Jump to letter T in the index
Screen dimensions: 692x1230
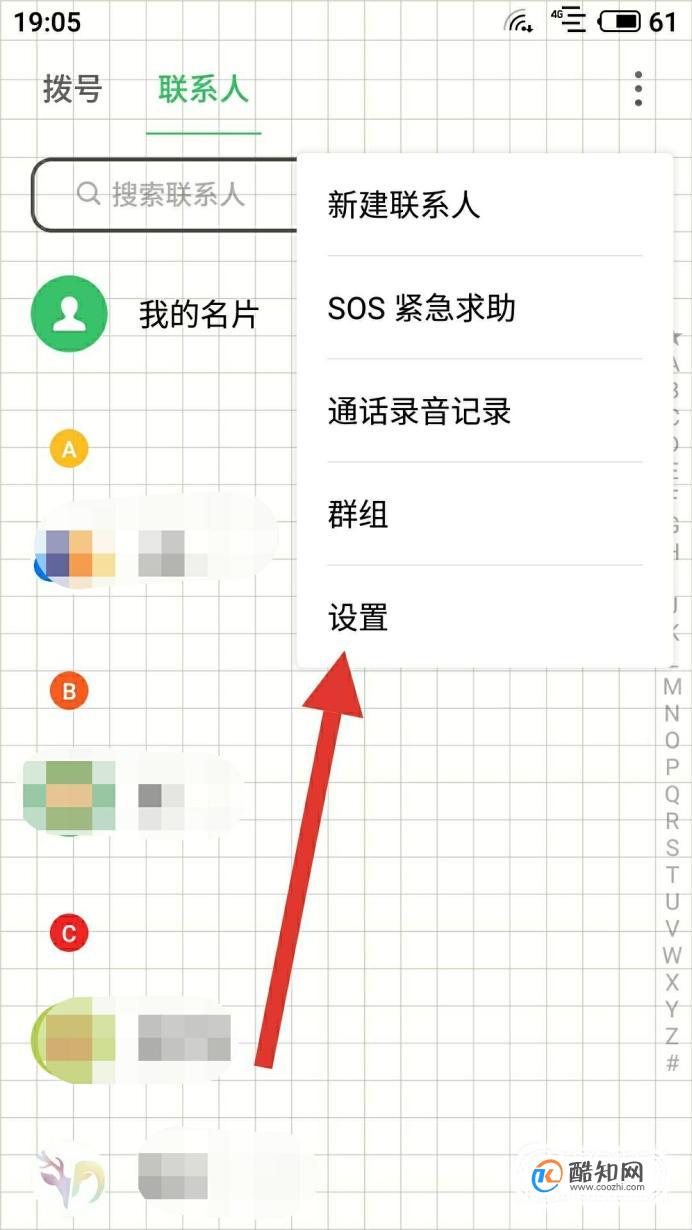tap(672, 875)
